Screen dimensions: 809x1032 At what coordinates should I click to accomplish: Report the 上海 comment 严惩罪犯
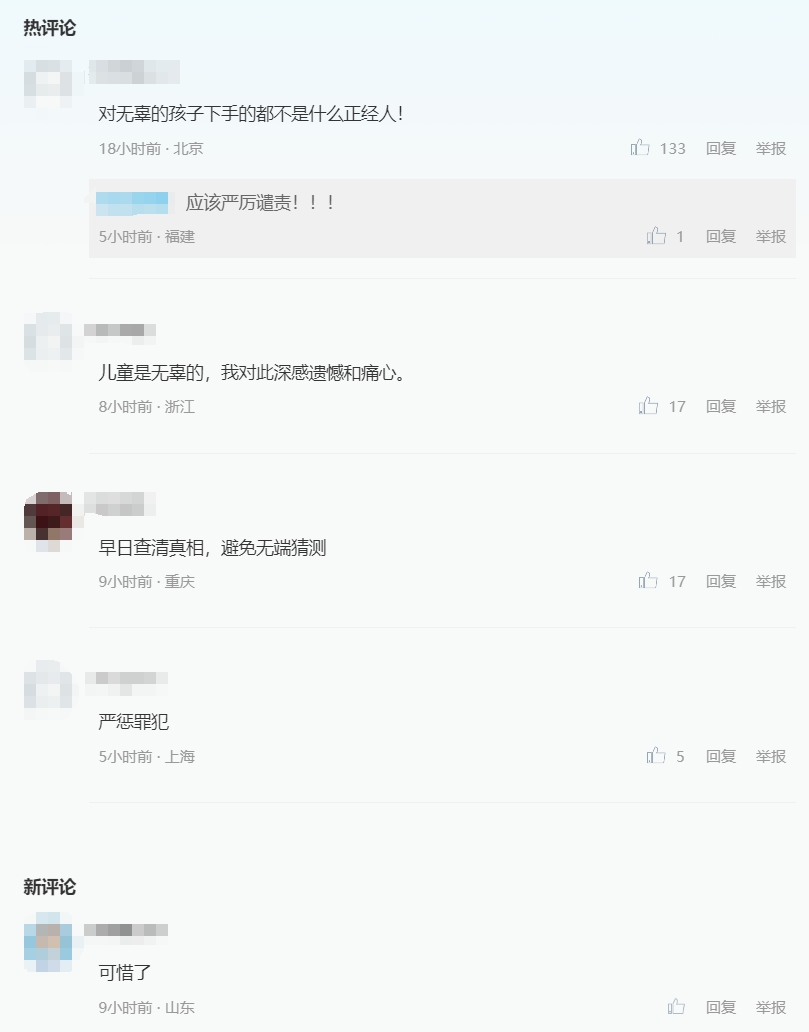click(x=771, y=756)
